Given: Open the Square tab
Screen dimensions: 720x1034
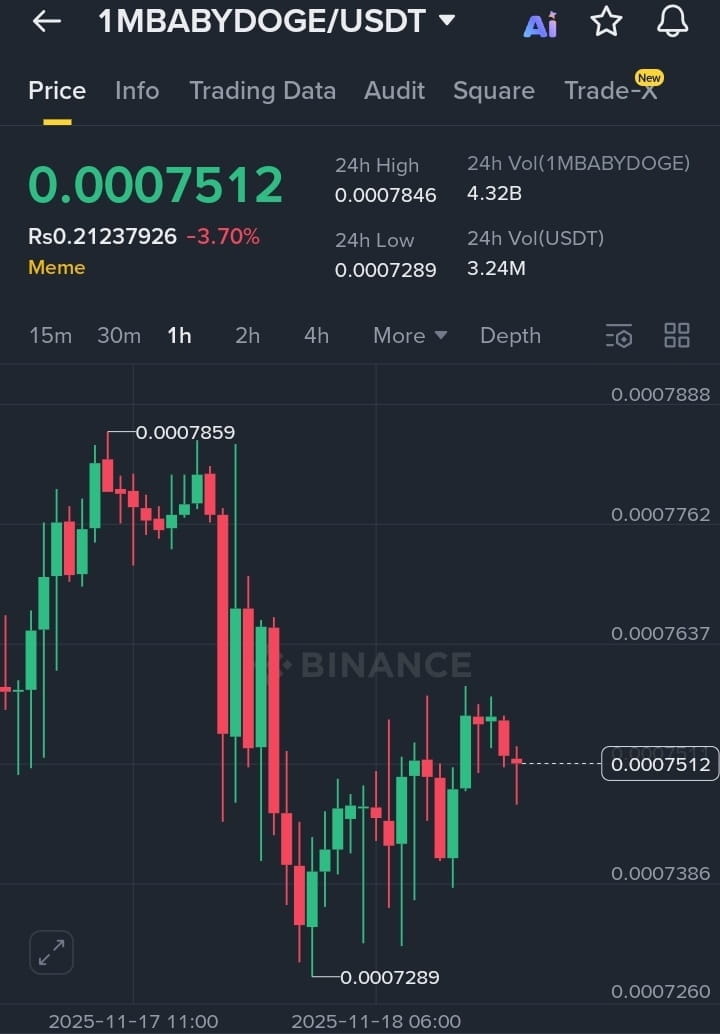Looking at the screenshot, I should pos(493,91).
